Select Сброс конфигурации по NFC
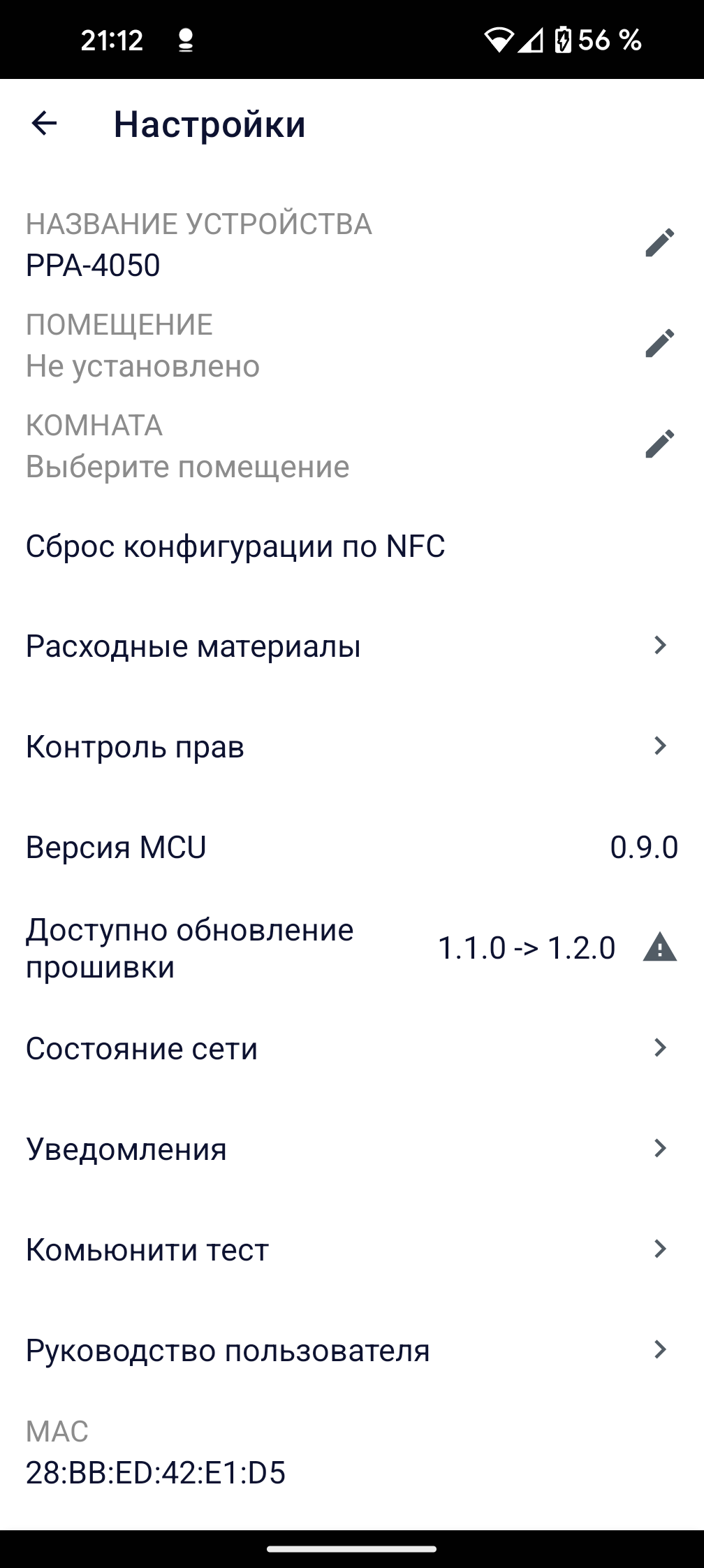704x1568 pixels. click(235, 546)
